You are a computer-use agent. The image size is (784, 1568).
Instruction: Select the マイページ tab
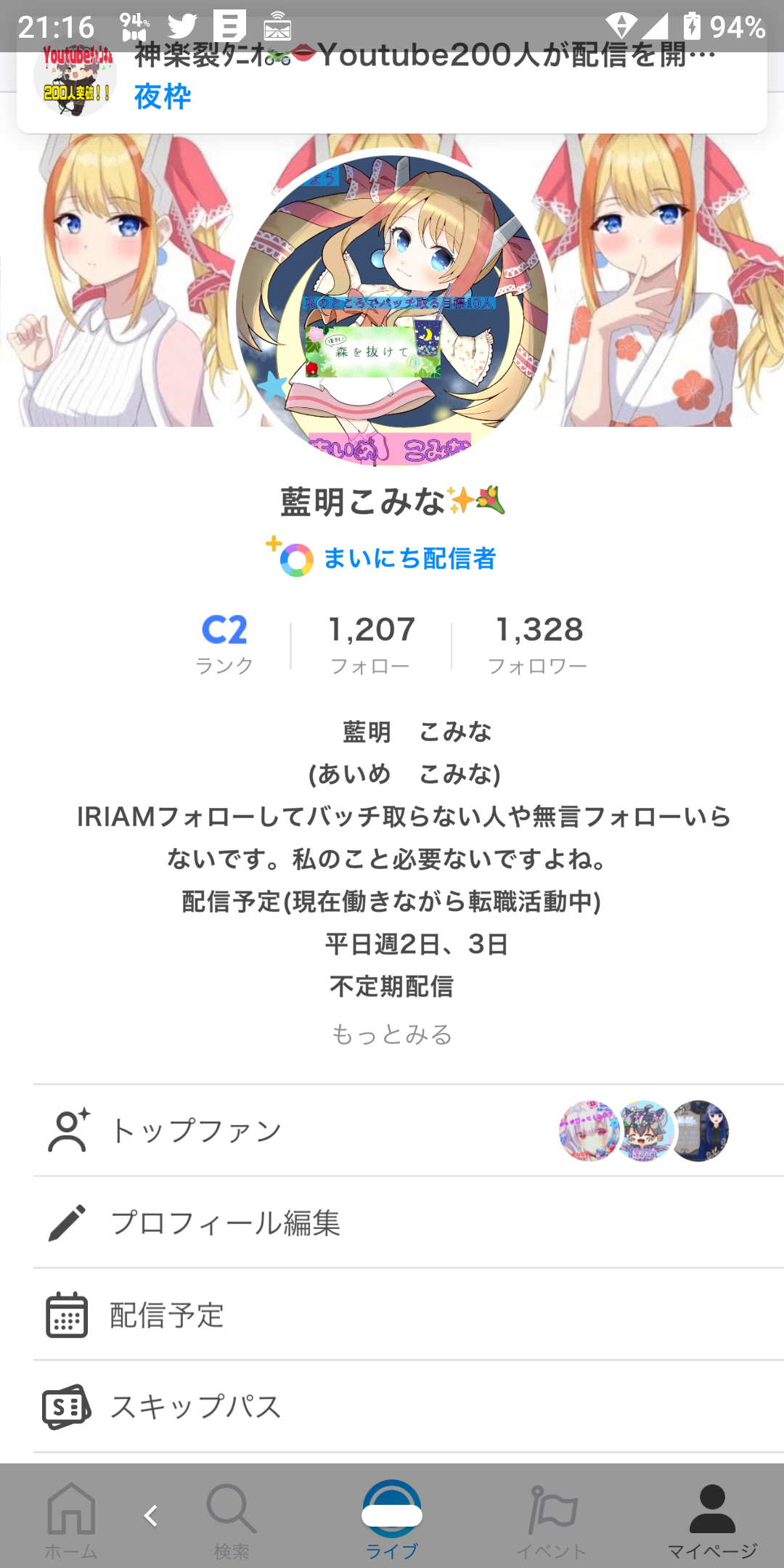pyautogui.click(x=712, y=1520)
